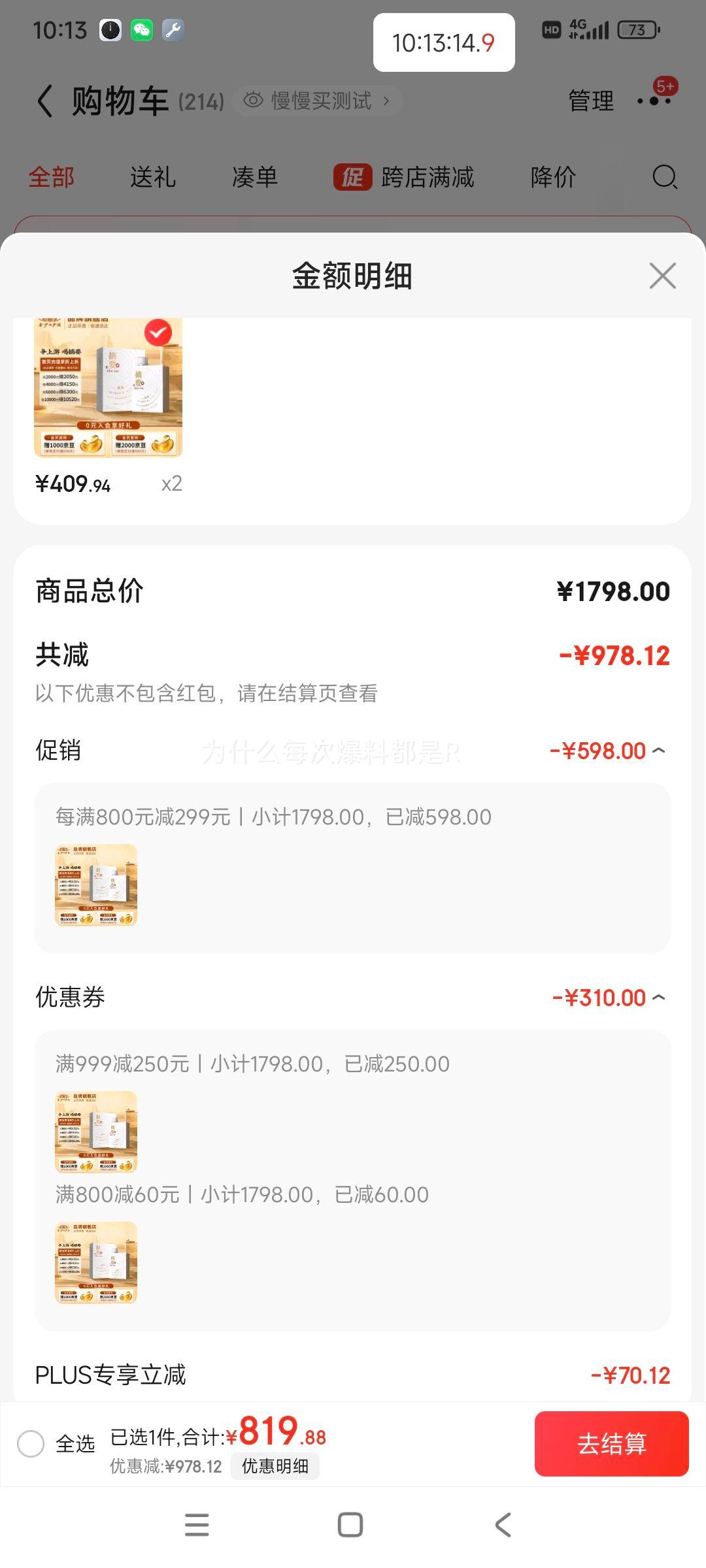
Task: Open the 管理 cart management
Action: [591, 101]
